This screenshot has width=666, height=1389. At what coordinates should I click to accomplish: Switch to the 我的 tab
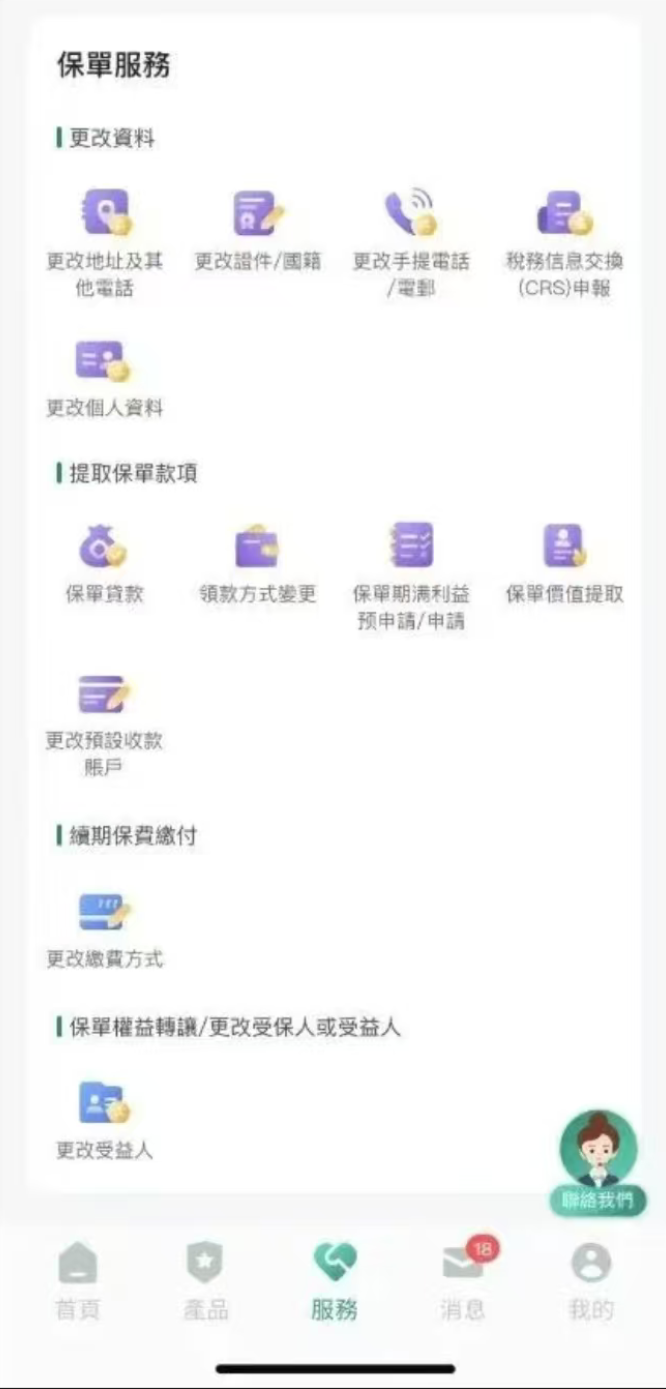590,1281
